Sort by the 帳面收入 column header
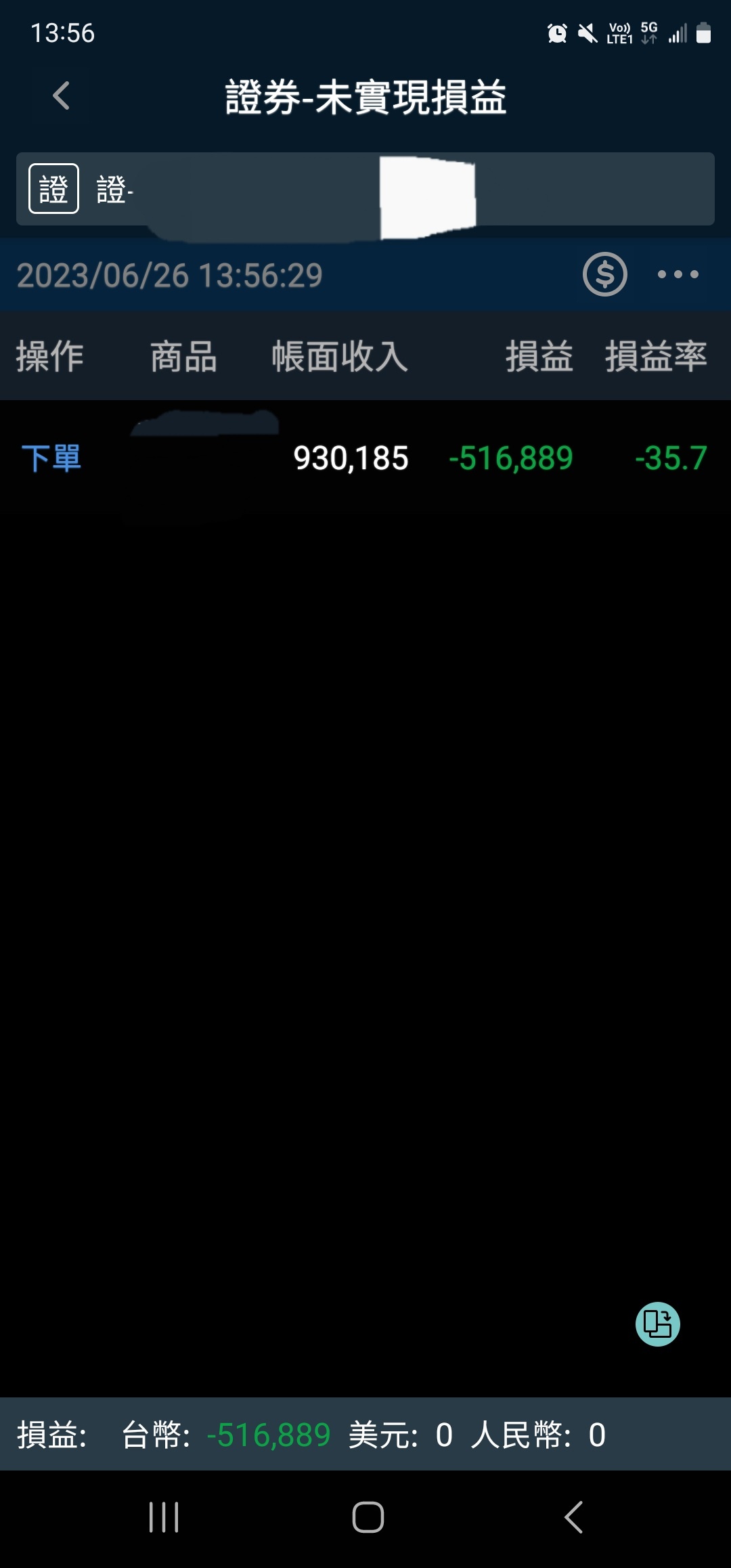This screenshot has height=1568, width=731. pos(340,356)
